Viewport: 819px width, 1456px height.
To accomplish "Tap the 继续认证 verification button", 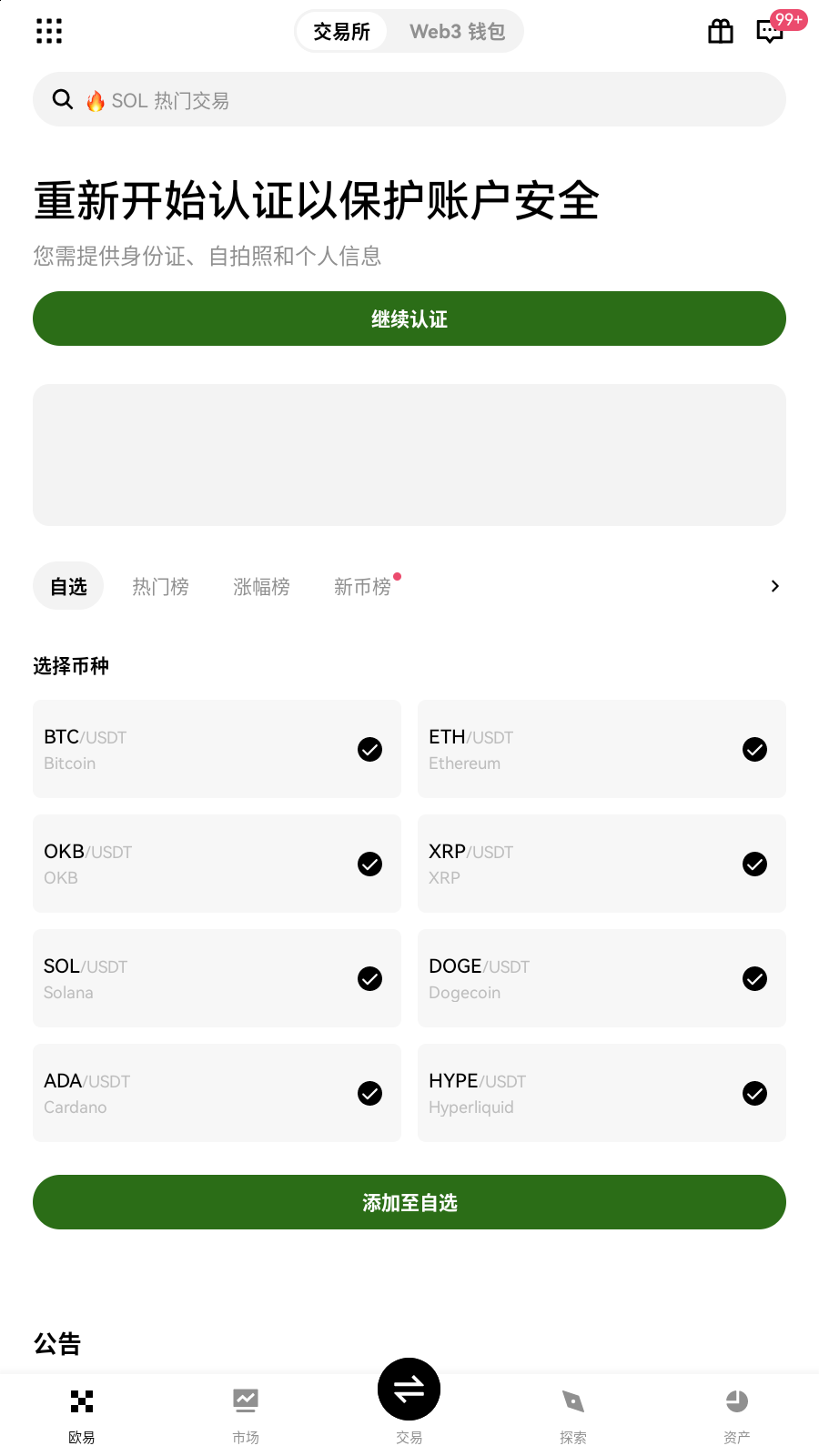I will 409,318.
